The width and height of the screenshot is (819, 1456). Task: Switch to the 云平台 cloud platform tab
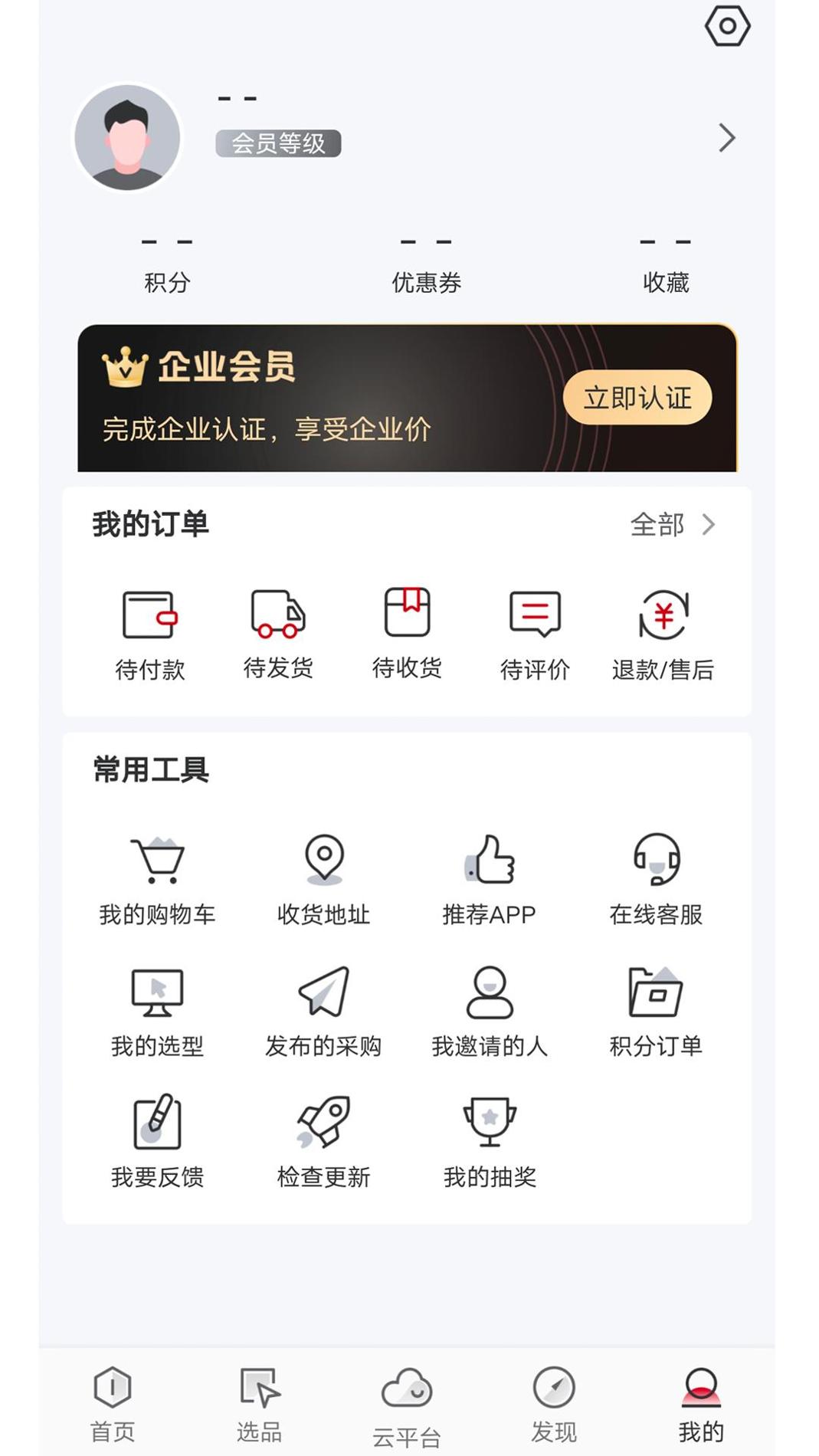[408, 1402]
